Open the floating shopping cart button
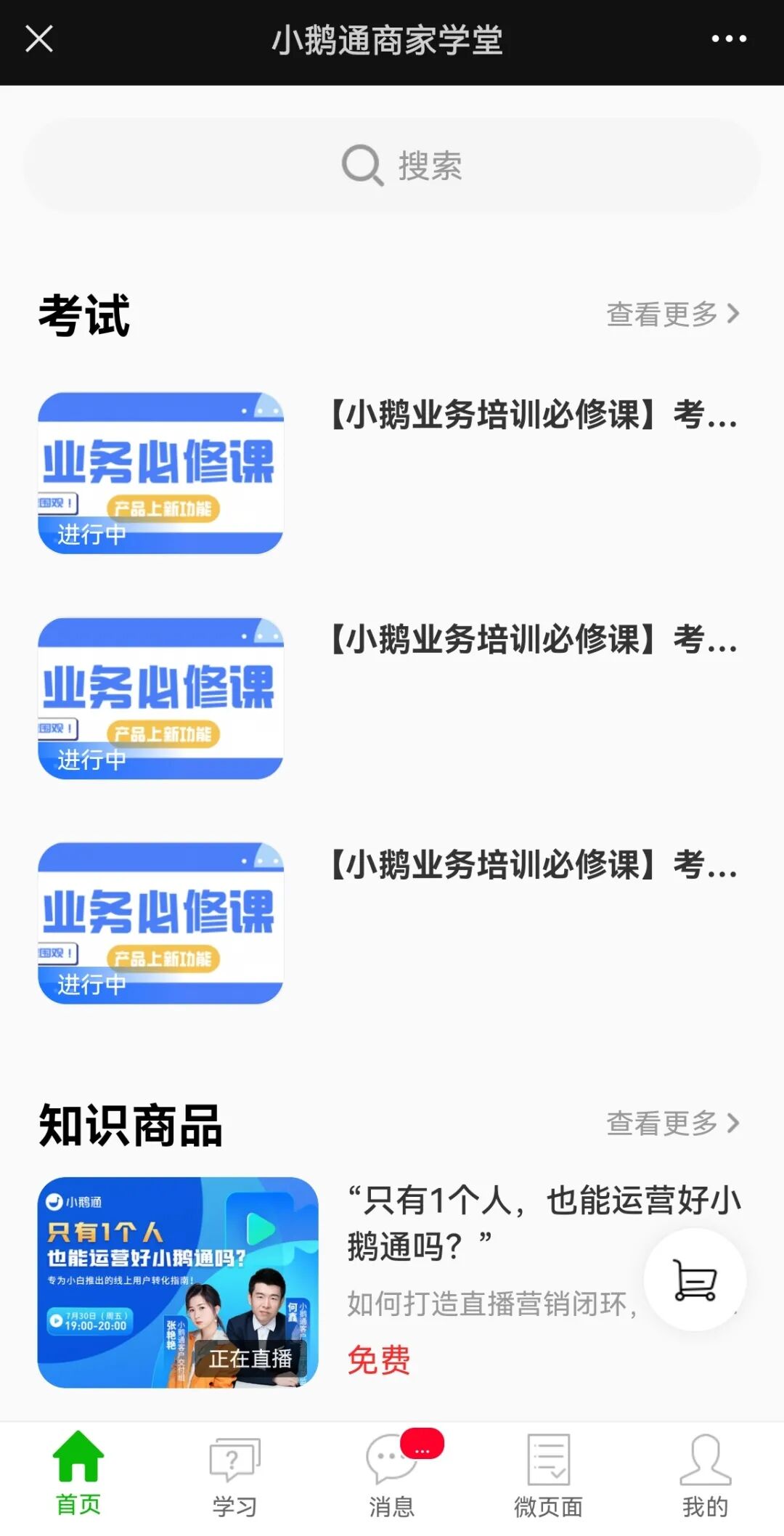The image size is (784, 1536). coord(695,1280)
